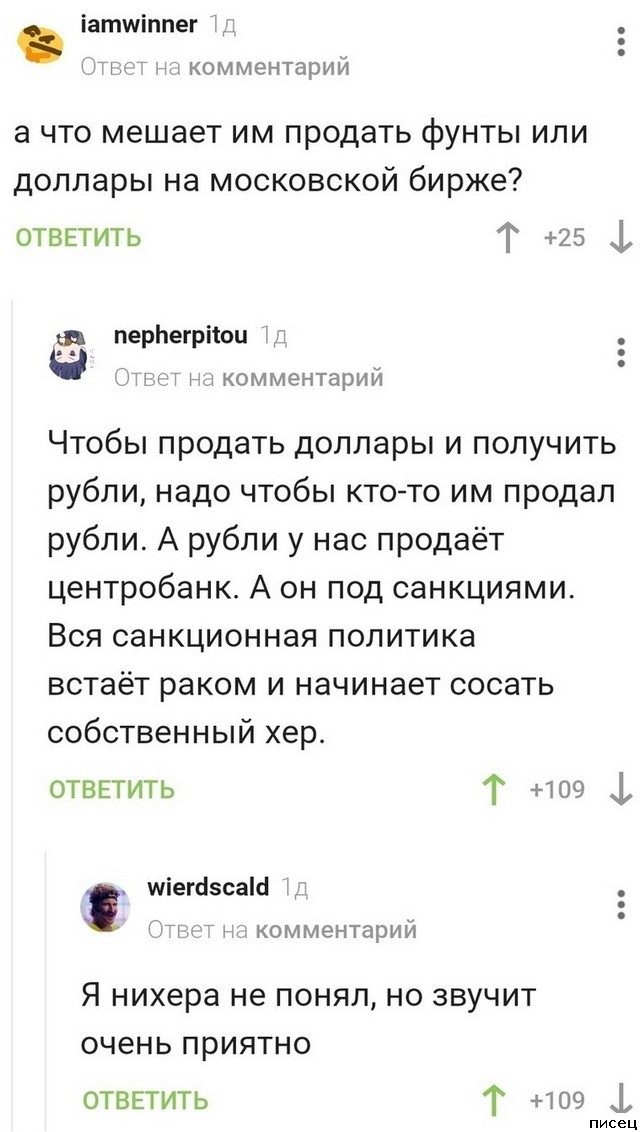640x1132 pixels.
Task: Upvote nepherpitou's comment
Action: coord(493,789)
